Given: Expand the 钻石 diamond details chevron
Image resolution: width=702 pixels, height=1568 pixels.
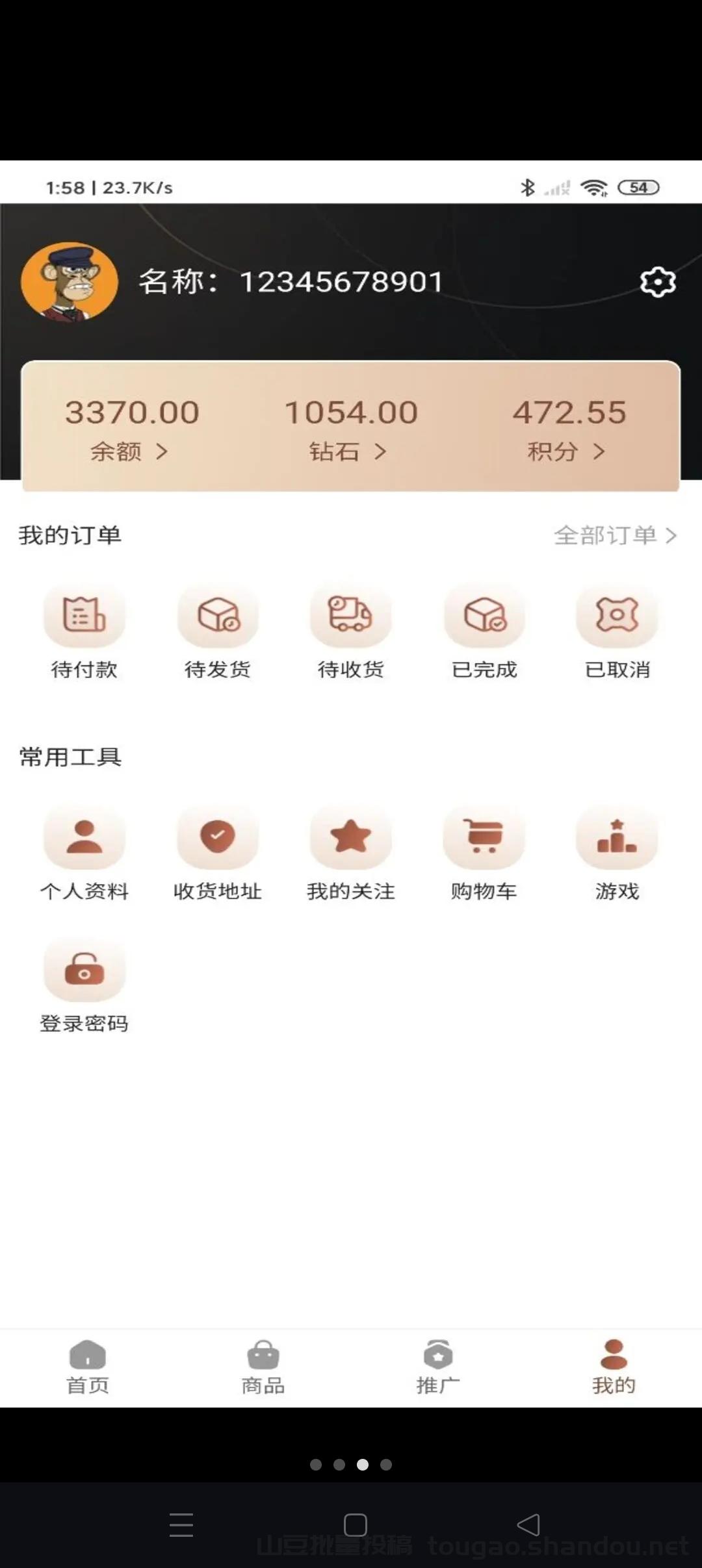Looking at the screenshot, I should (x=382, y=451).
